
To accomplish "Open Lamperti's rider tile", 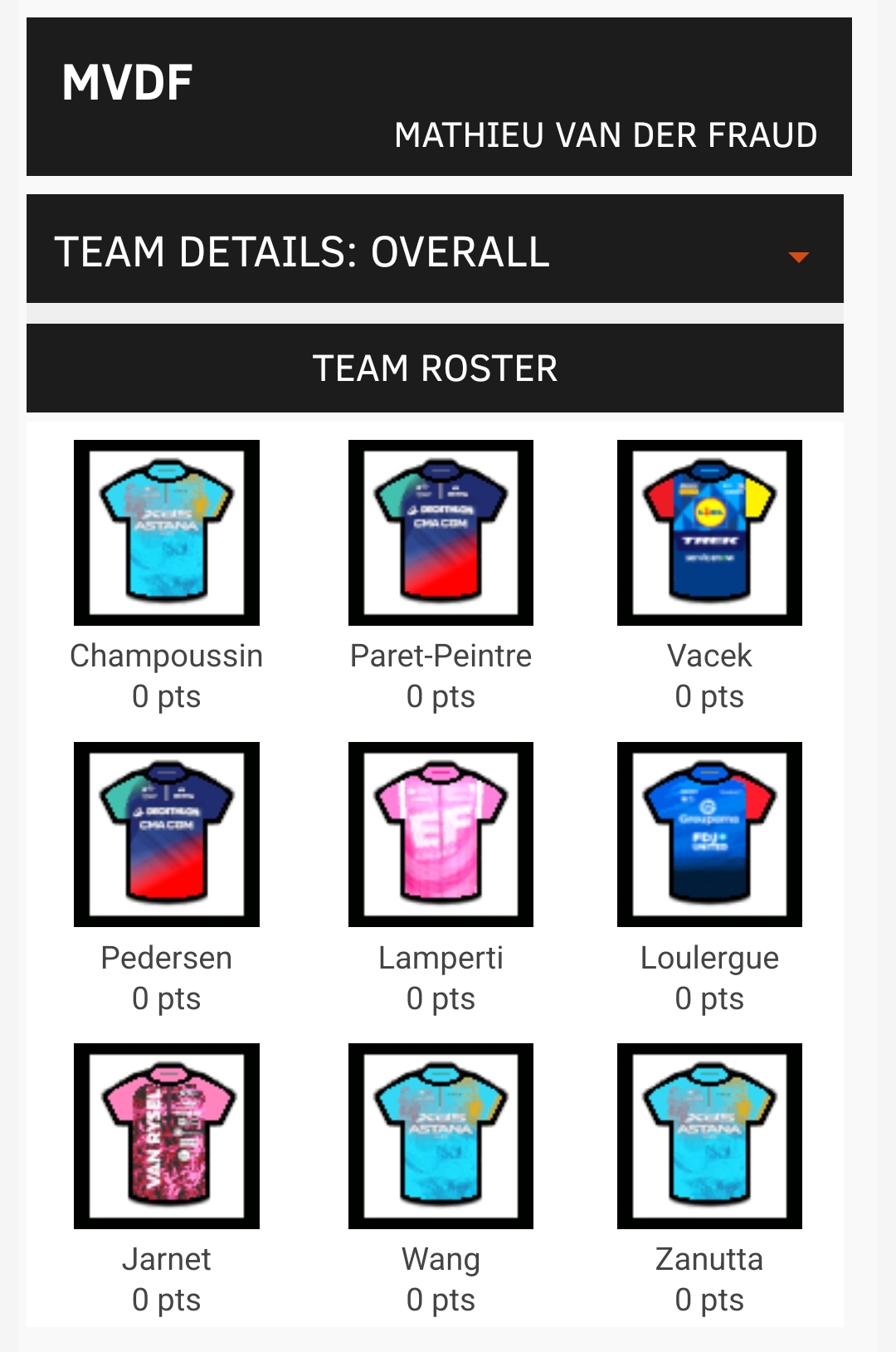I will click(x=441, y=834).
